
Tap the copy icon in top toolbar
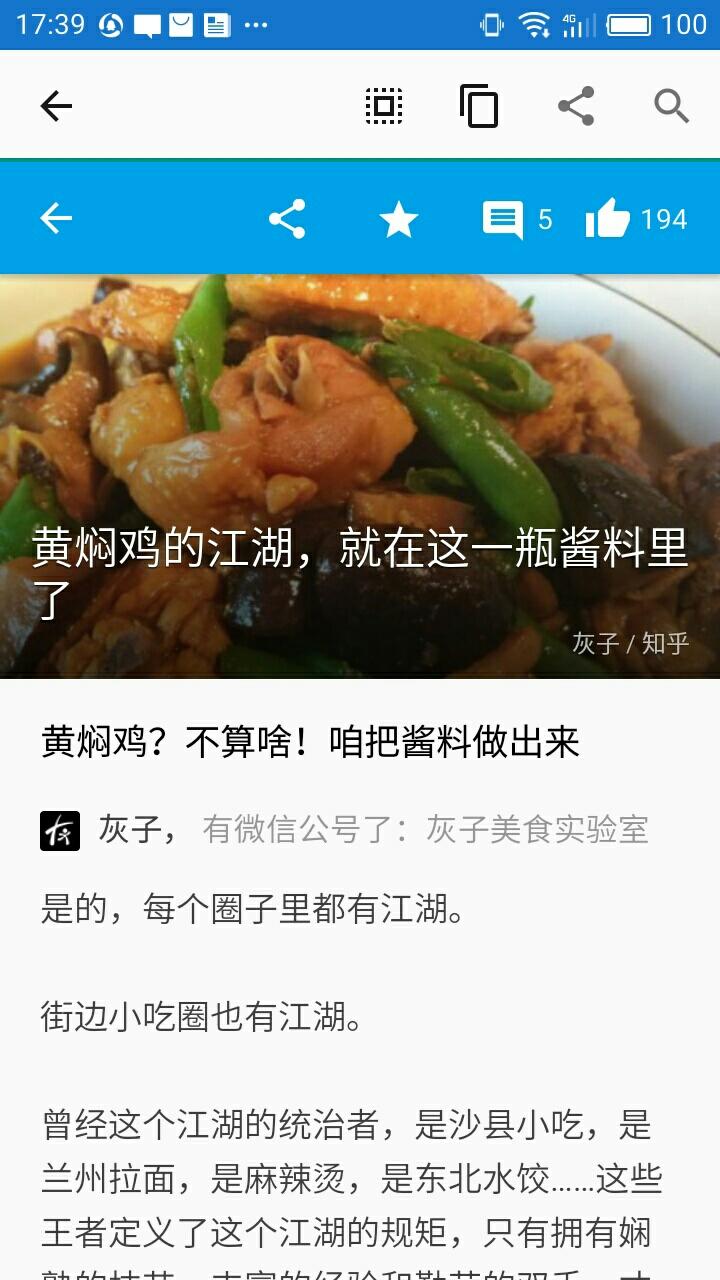coord(479,106)
